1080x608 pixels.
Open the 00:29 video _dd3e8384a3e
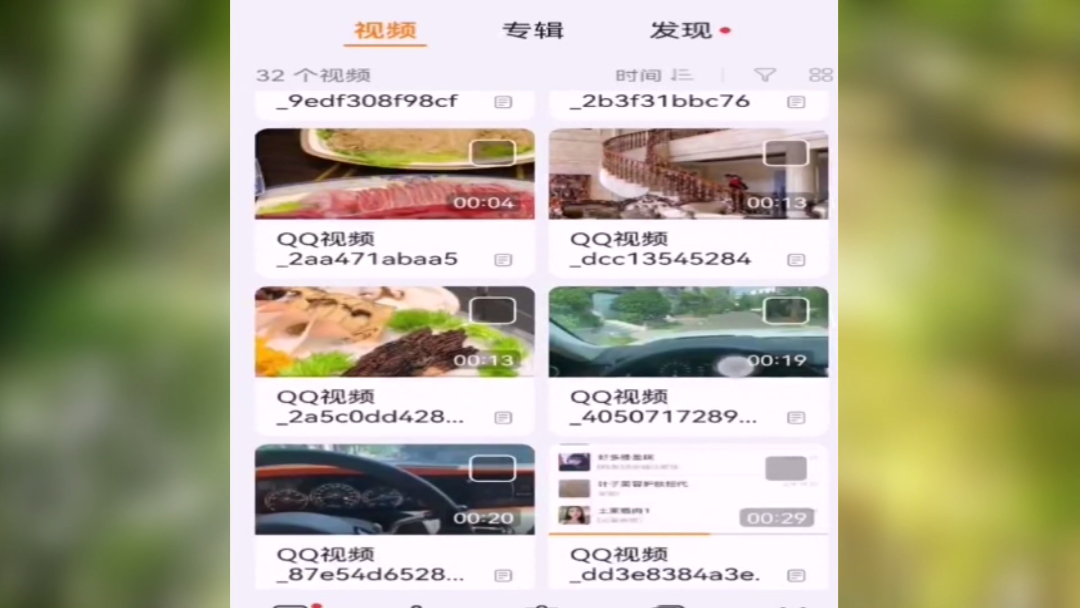(688, 490)
